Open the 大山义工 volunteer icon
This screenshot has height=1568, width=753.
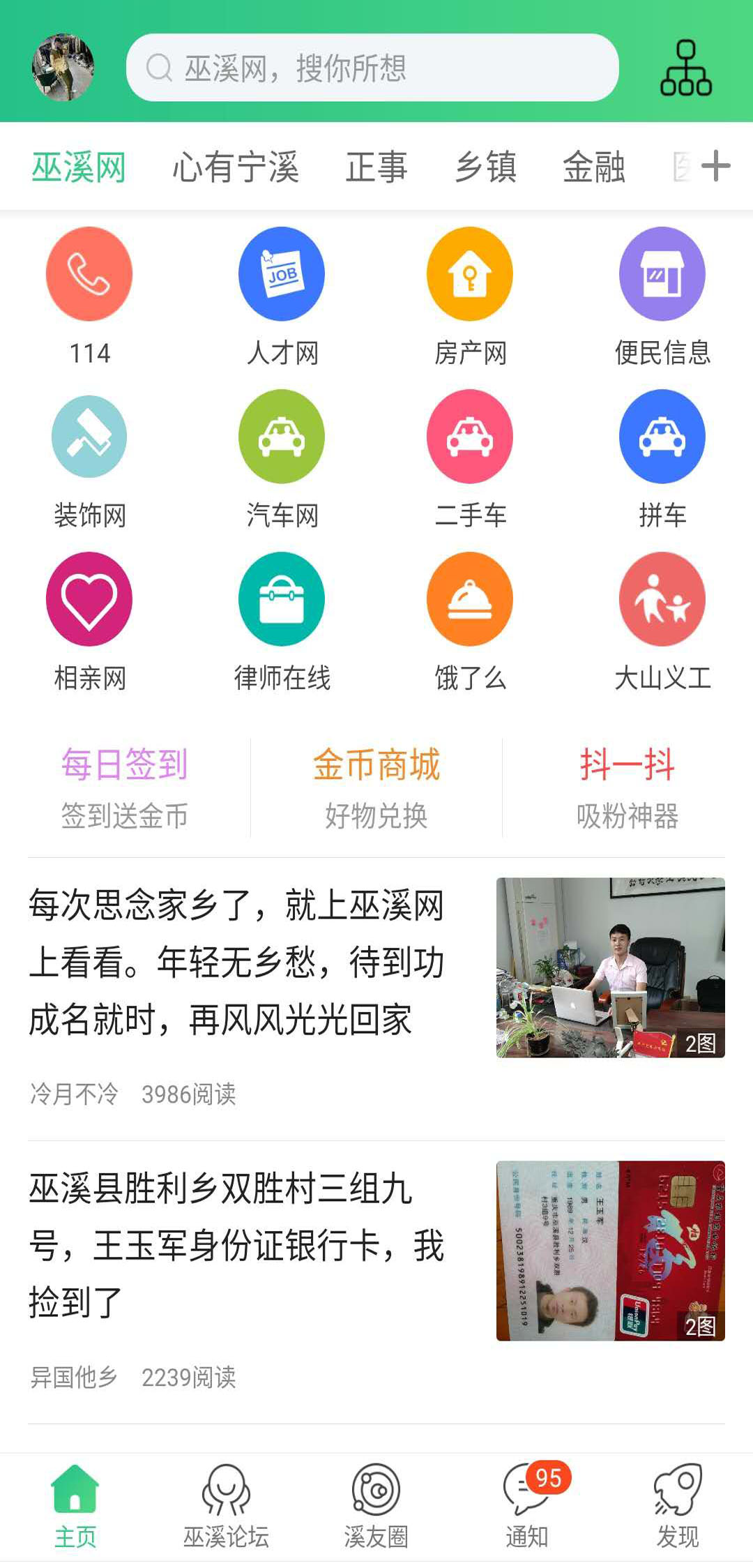point(661,598)
